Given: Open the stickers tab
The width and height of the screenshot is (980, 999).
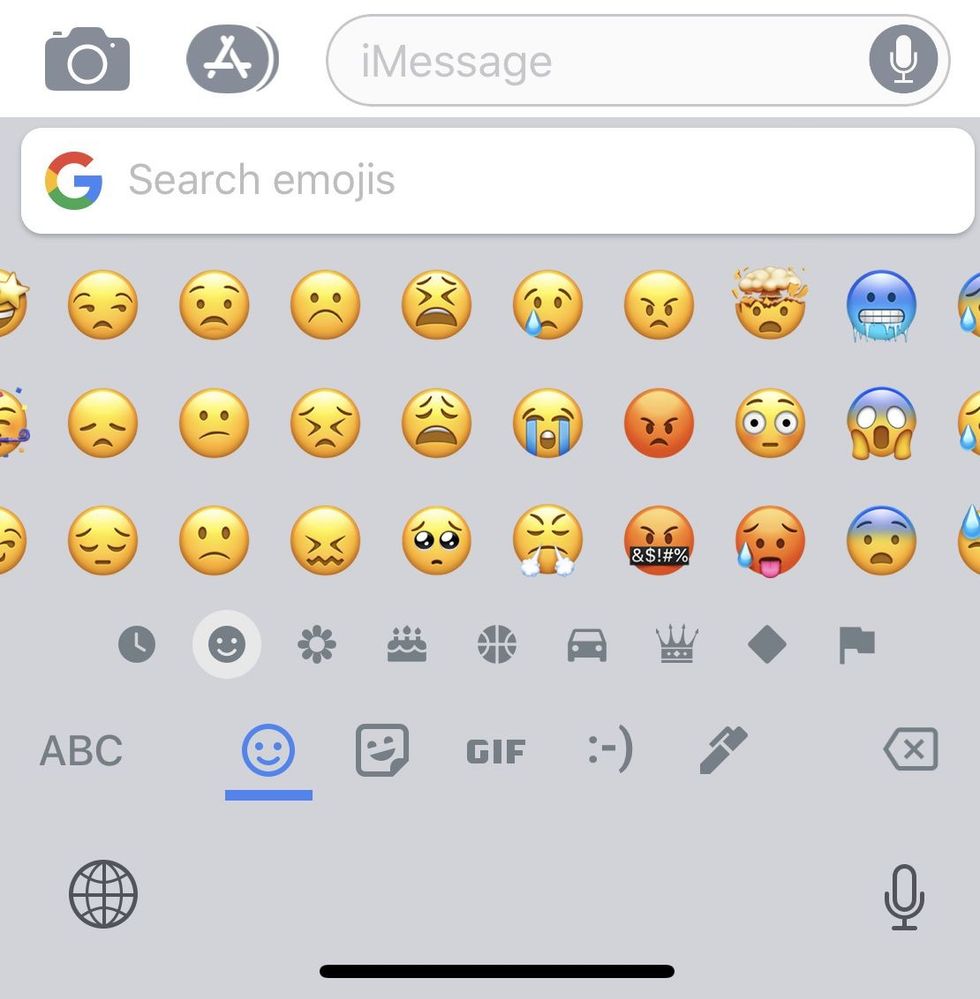Looking at the screenshot, I should point(383,751).
